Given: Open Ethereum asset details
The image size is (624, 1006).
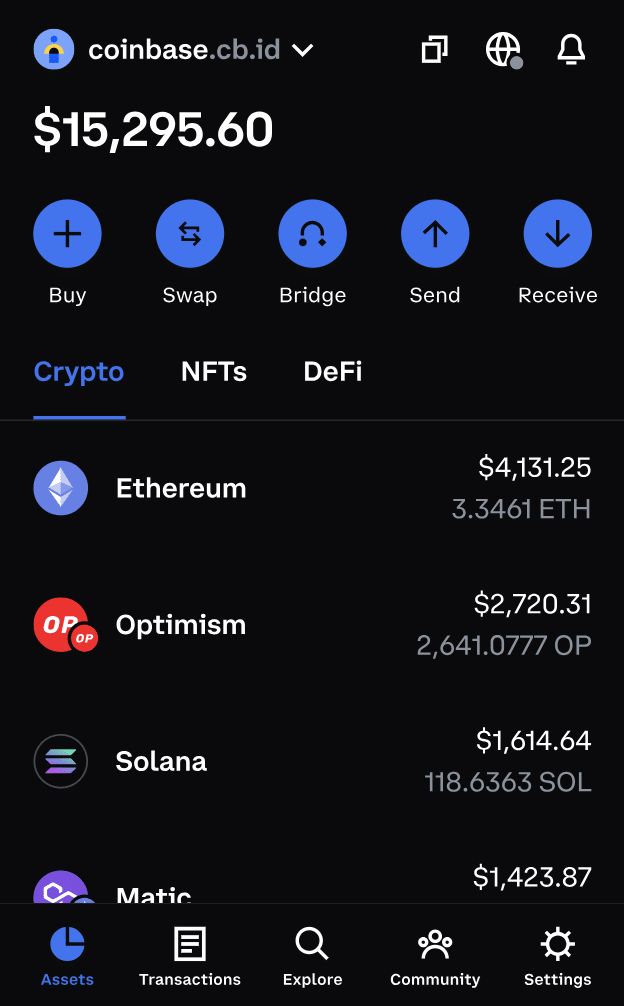Looking at the screenshot, I should point(312,488).
